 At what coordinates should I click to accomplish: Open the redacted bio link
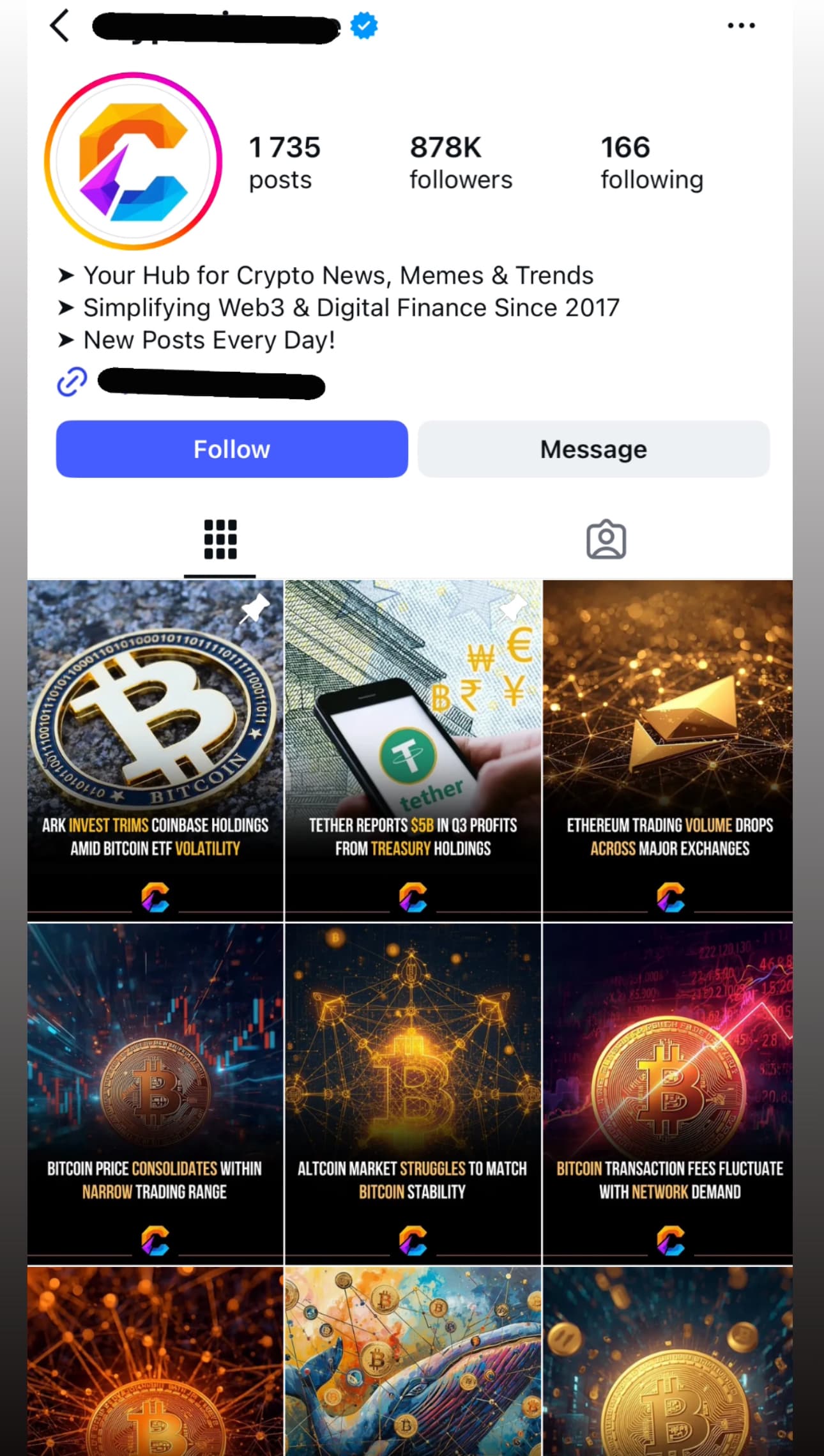[211, 383]
